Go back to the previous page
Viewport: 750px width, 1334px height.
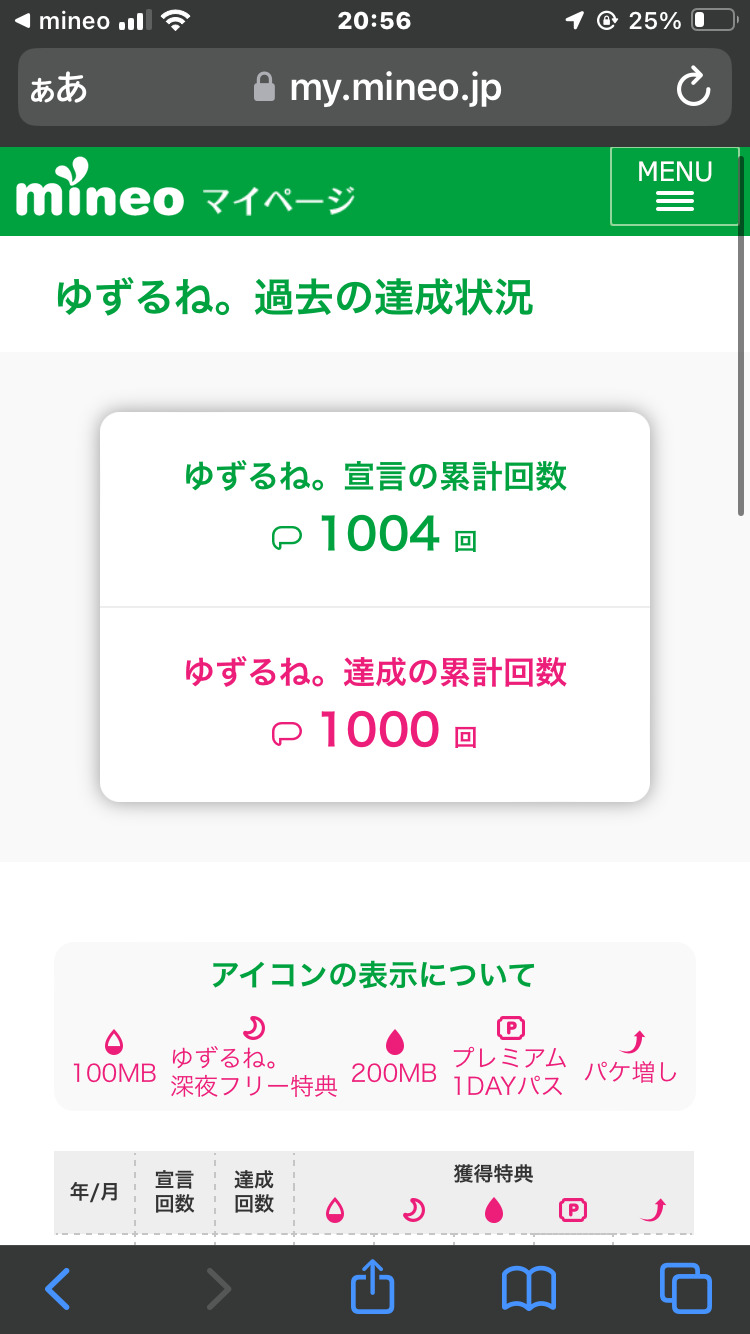[58, 1290]
